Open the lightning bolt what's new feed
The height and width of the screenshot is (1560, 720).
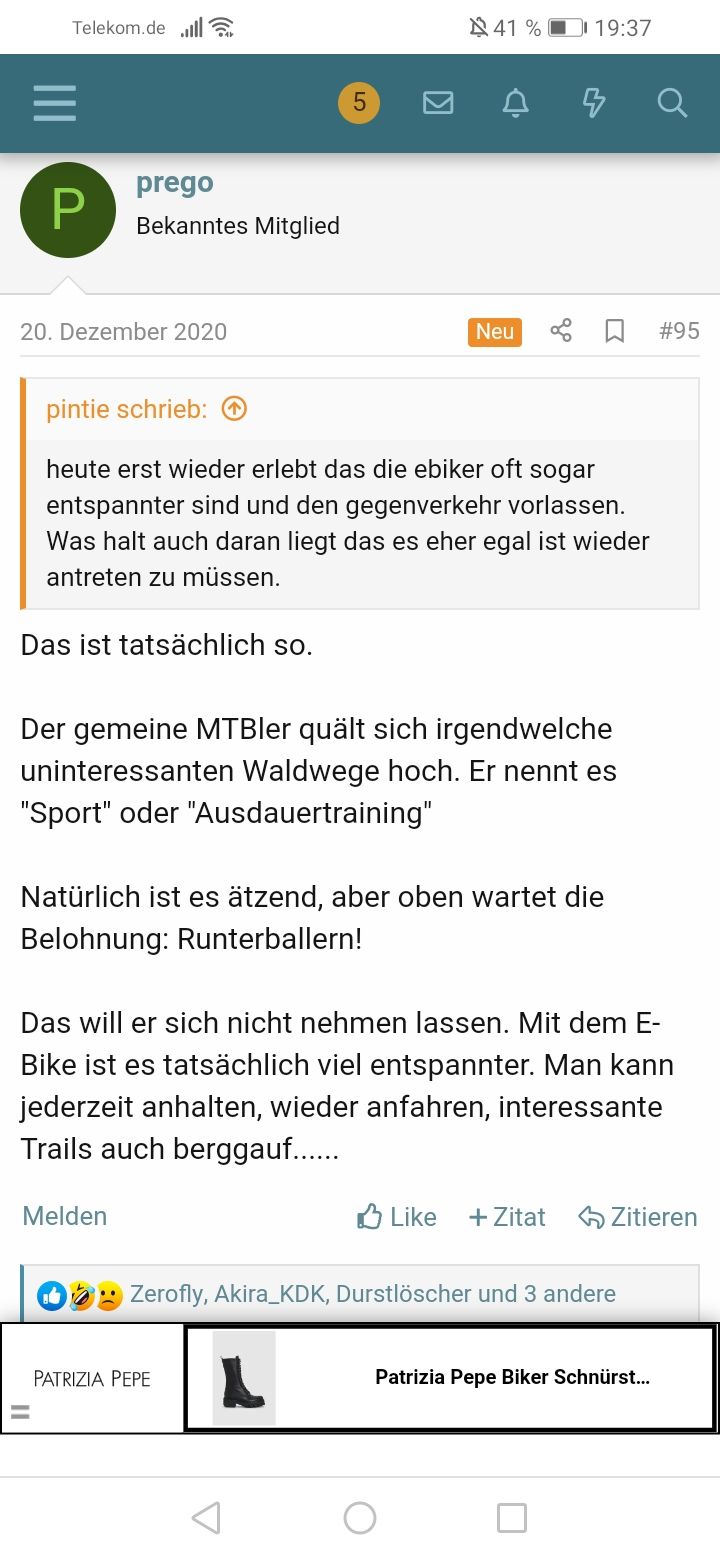(594, 103)
